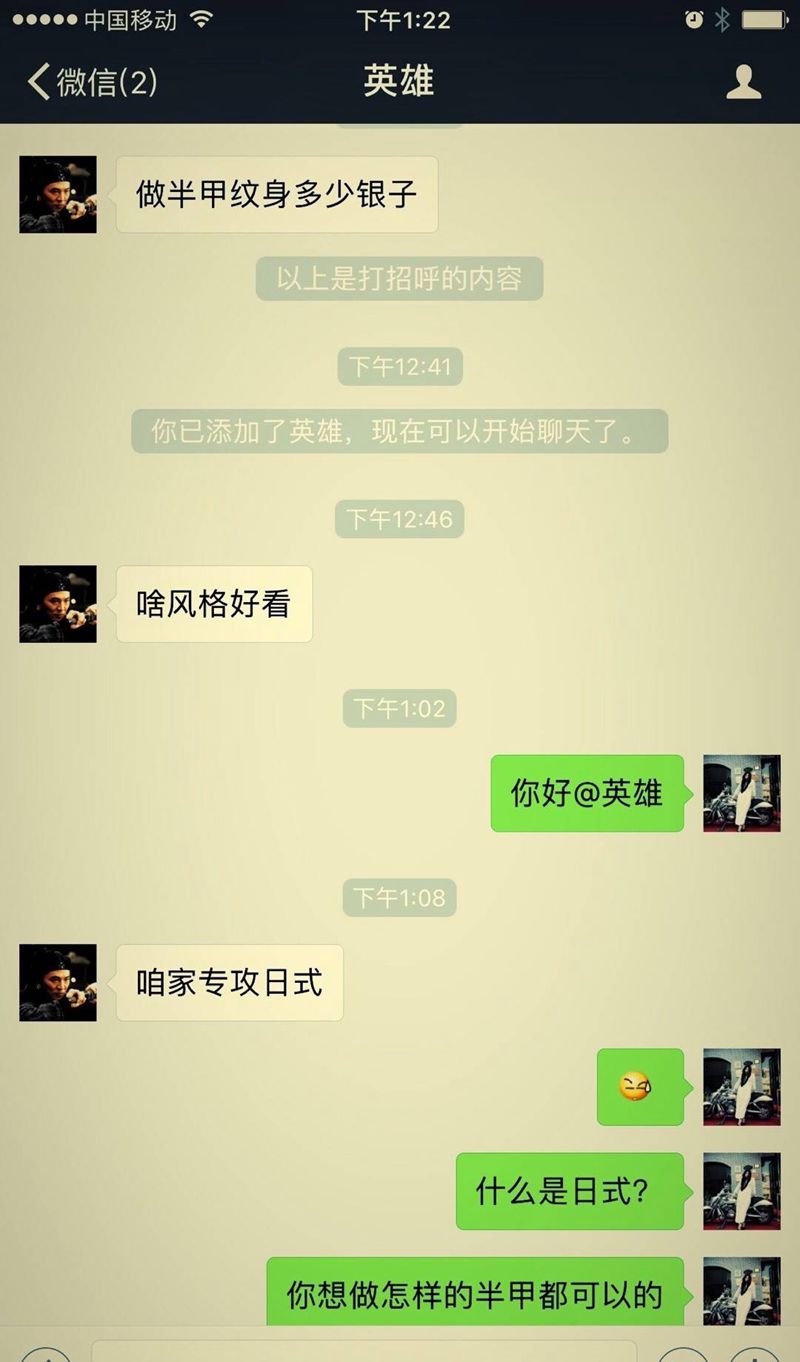Viewport: 800px width, 1362px height.
Task: View profile from avatar beside 咱家专攻日式
Action: click(x=58, y=983)
